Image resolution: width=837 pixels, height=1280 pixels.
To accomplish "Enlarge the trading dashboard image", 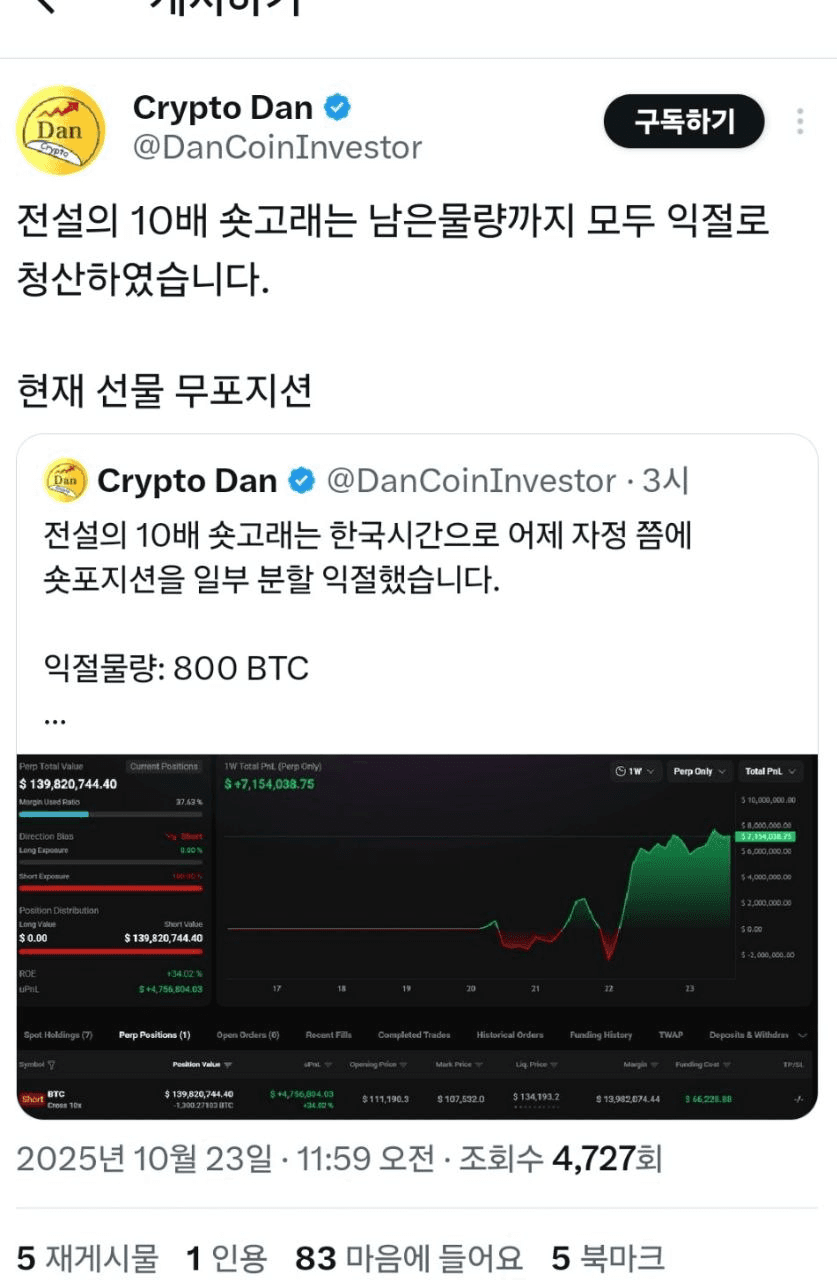I will coord(417,936).
